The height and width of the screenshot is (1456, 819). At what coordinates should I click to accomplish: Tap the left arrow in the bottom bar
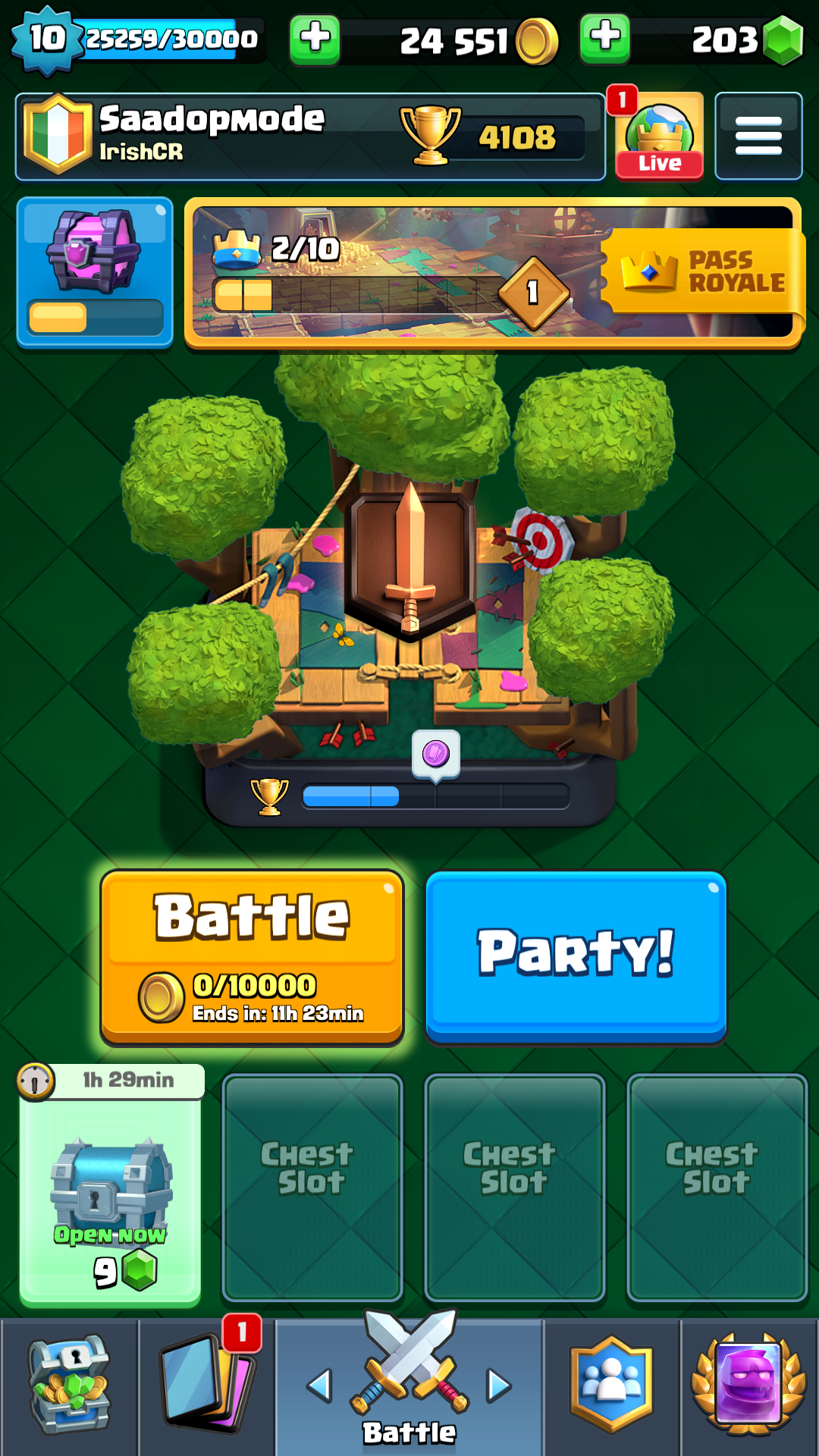320,1386
